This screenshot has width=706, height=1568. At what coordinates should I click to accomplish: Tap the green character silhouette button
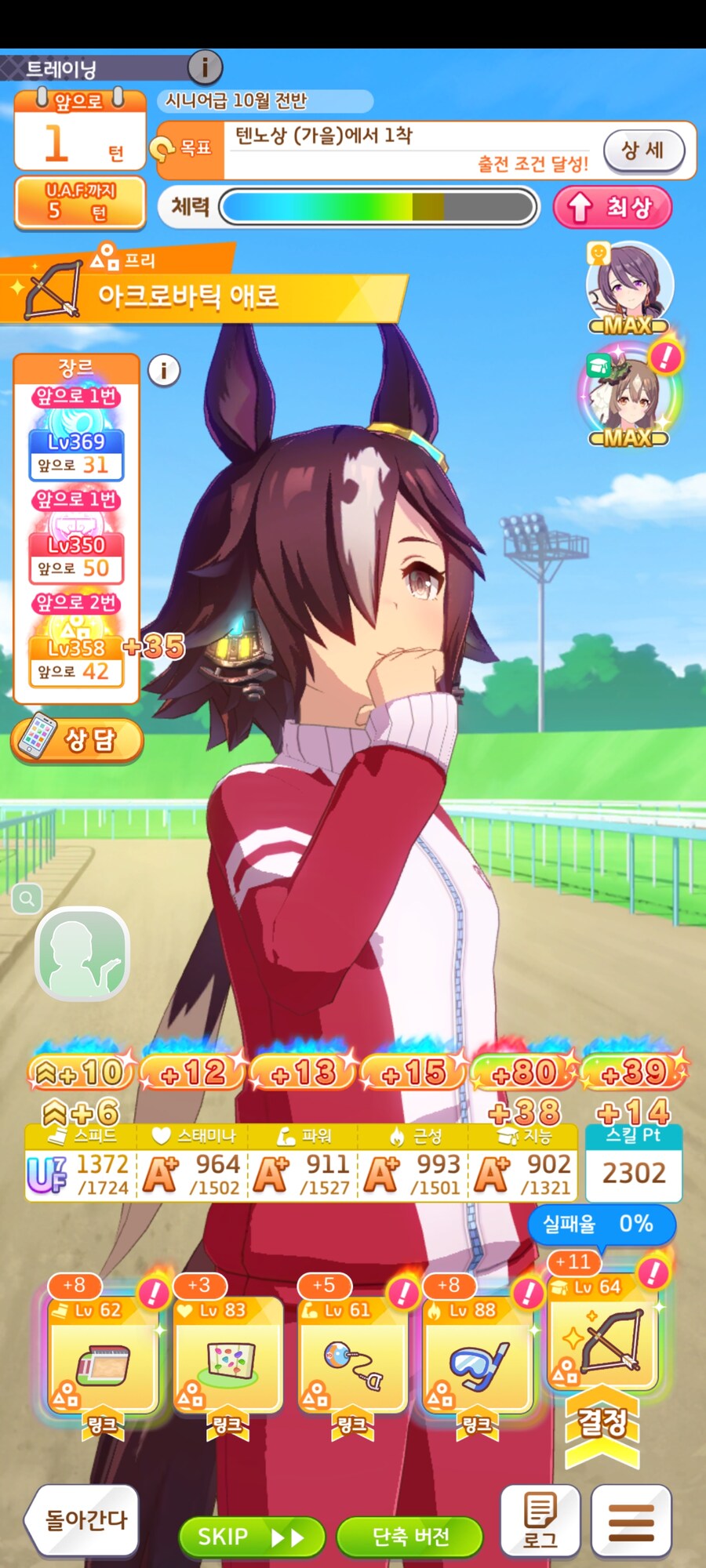pyautogui.click(x=82, y=953)
